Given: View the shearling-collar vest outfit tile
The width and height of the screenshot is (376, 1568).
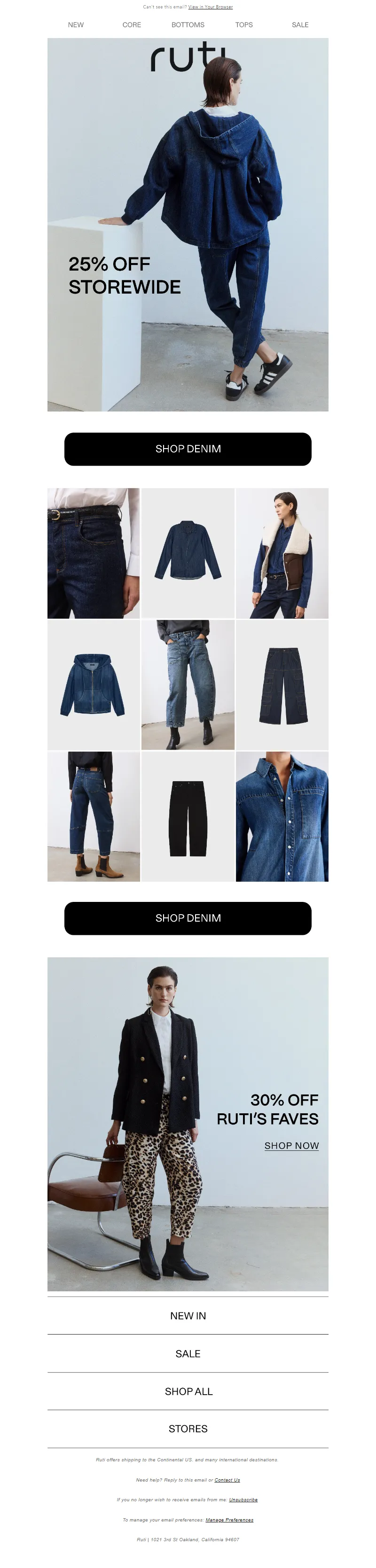Looking at the screenshot, I should click(x=282, y=553).
